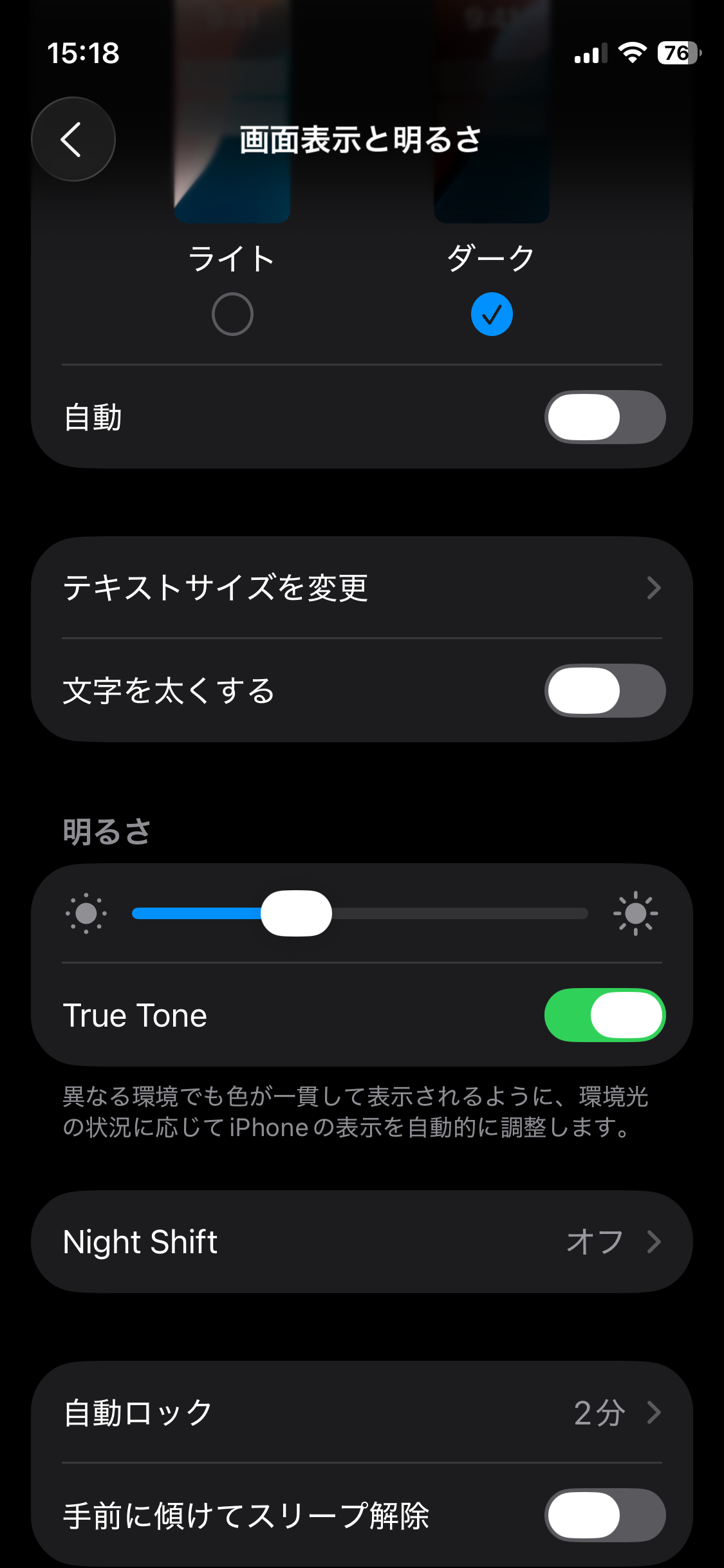Enable 文字を太くする
This screenshot has width=724, height=1568.
[x=604, y=691]
